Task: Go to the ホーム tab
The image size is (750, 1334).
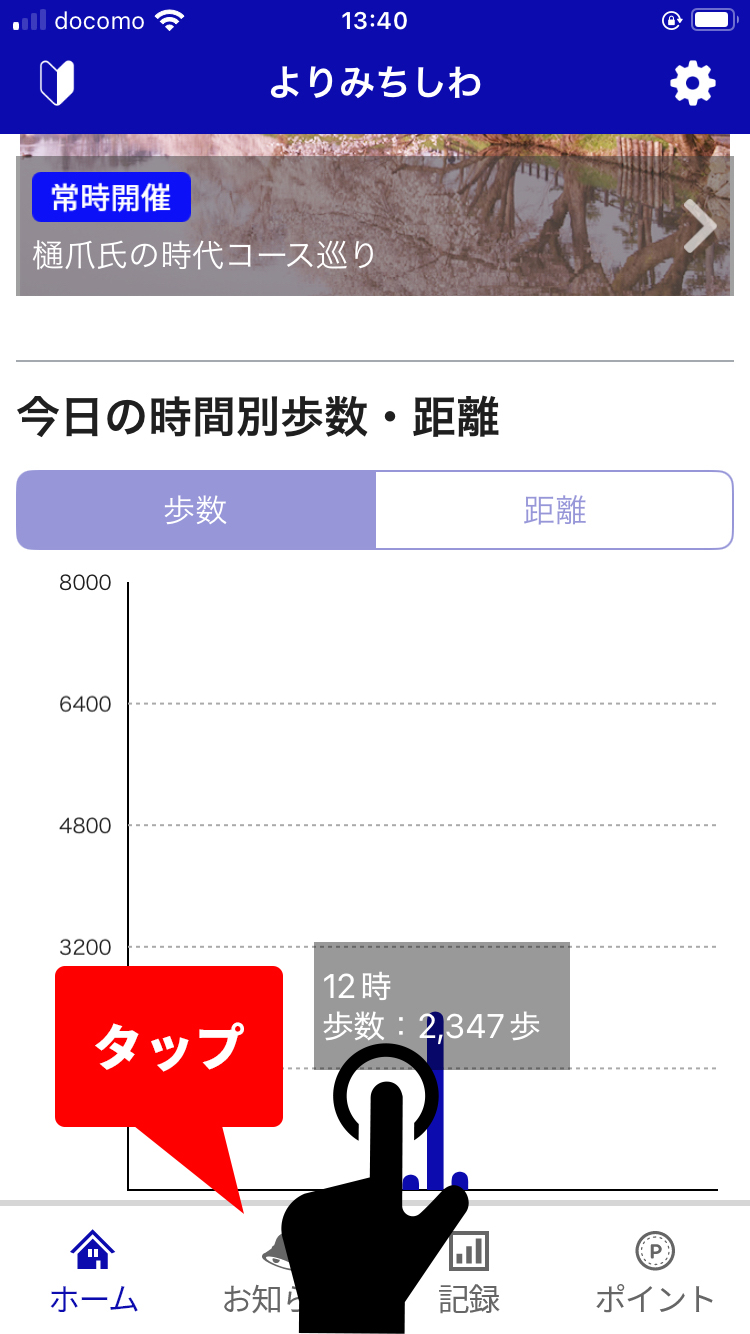Action: point(94,1272)
